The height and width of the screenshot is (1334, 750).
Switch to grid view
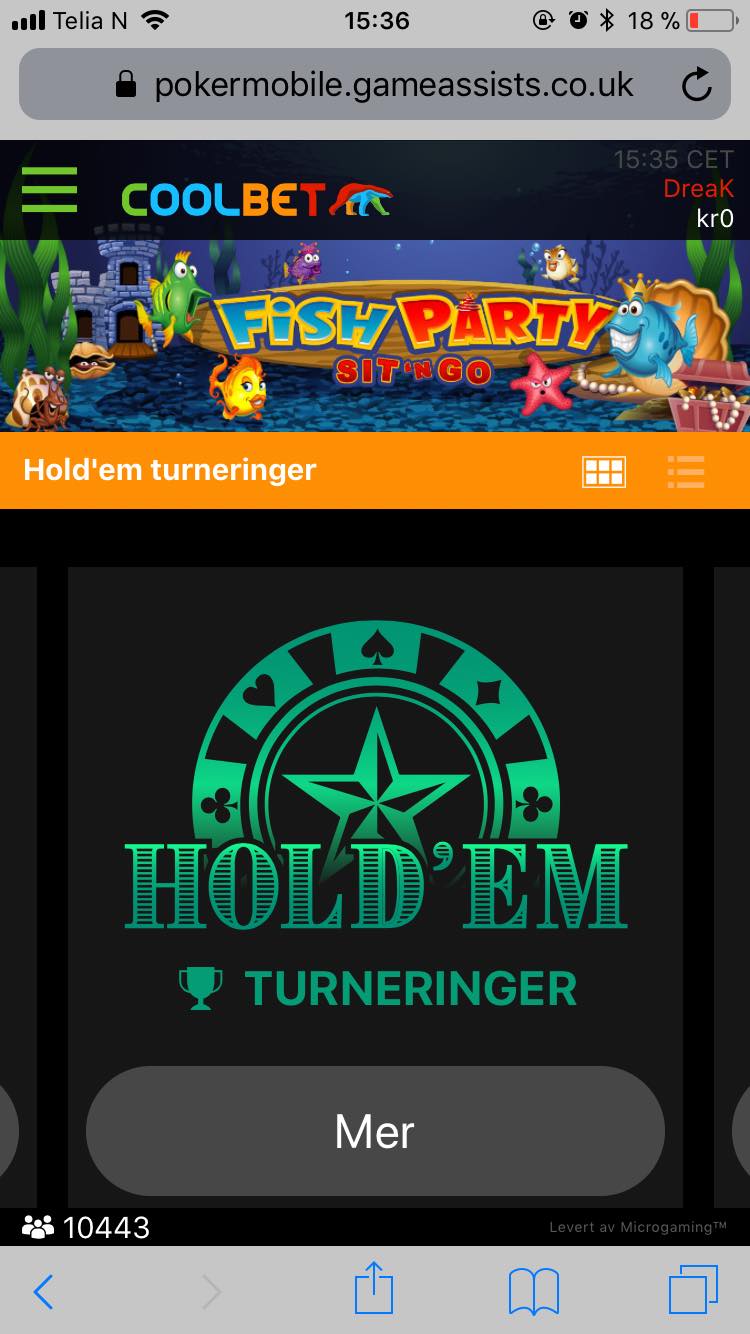(604, 471)
